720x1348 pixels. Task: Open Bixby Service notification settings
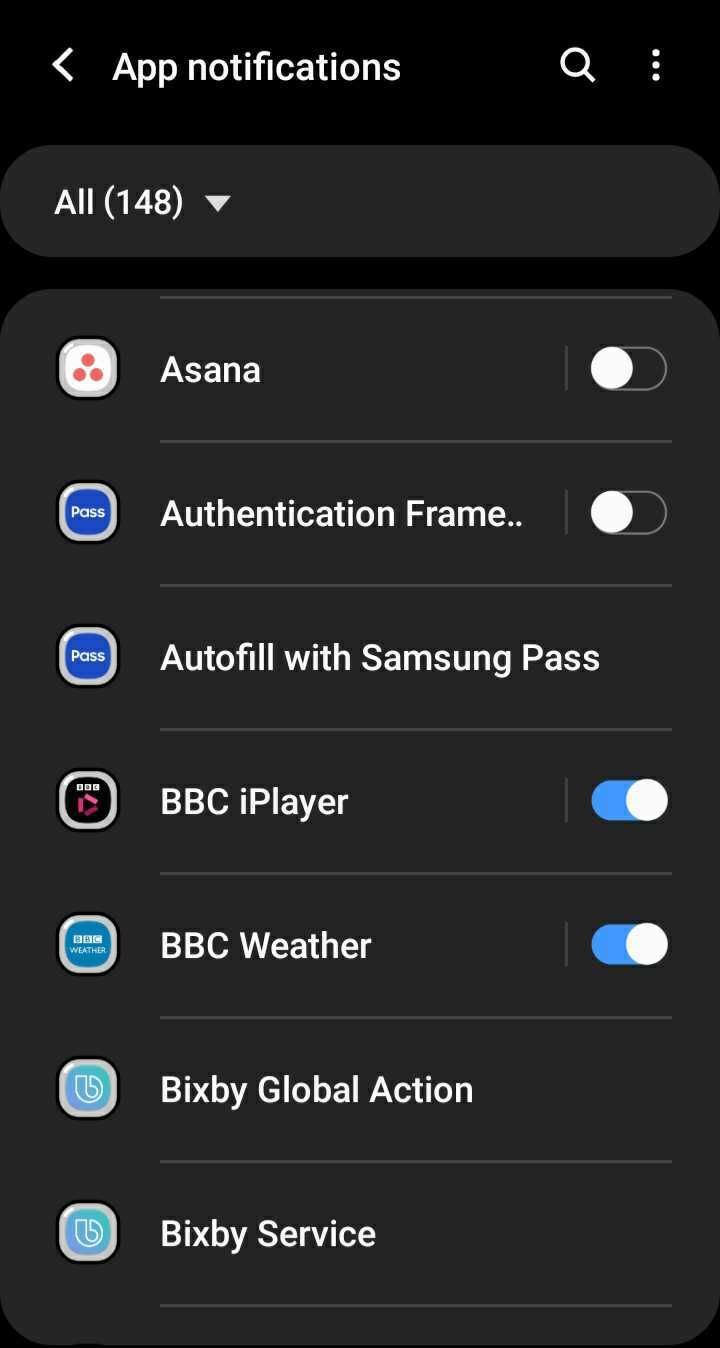tap(267, 1232)
